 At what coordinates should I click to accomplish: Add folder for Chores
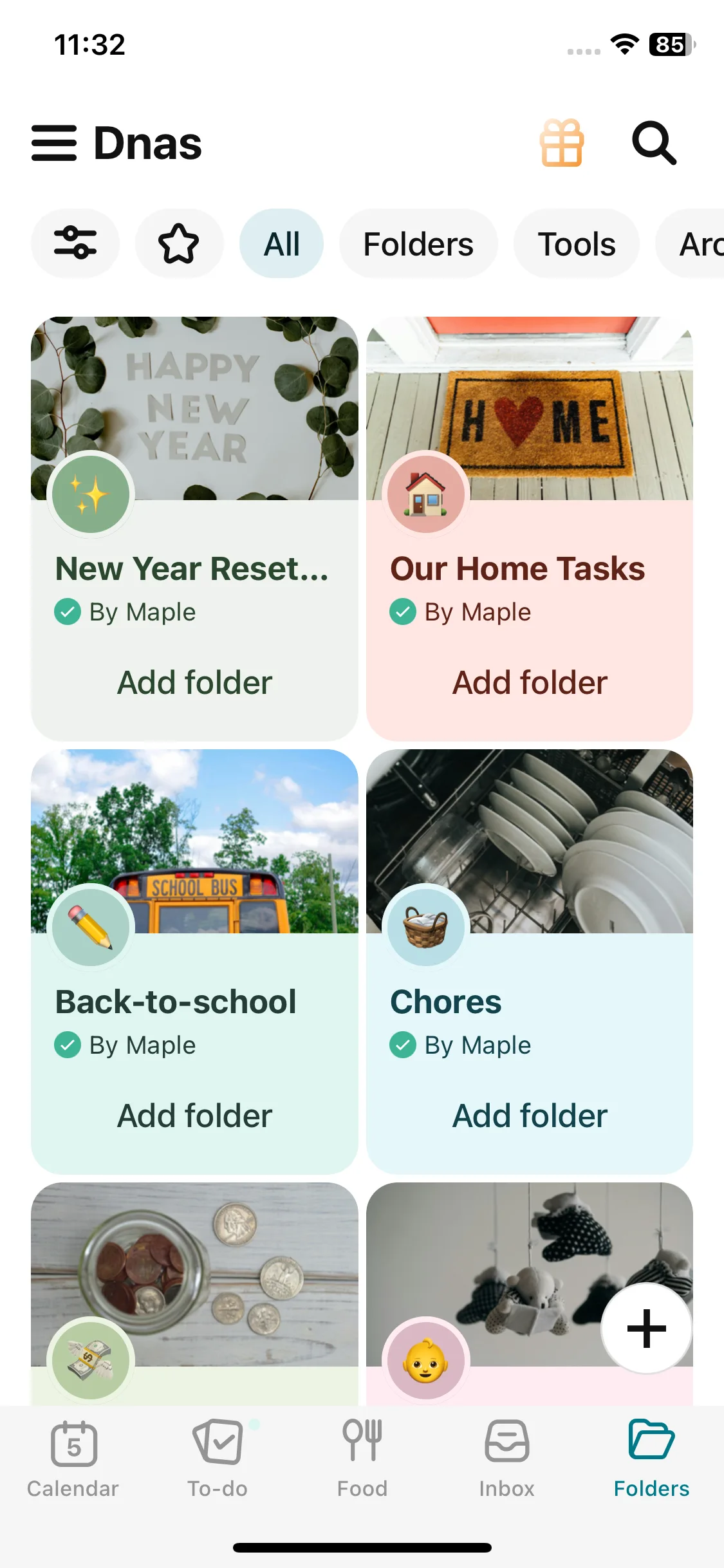tap(529, 1115)
